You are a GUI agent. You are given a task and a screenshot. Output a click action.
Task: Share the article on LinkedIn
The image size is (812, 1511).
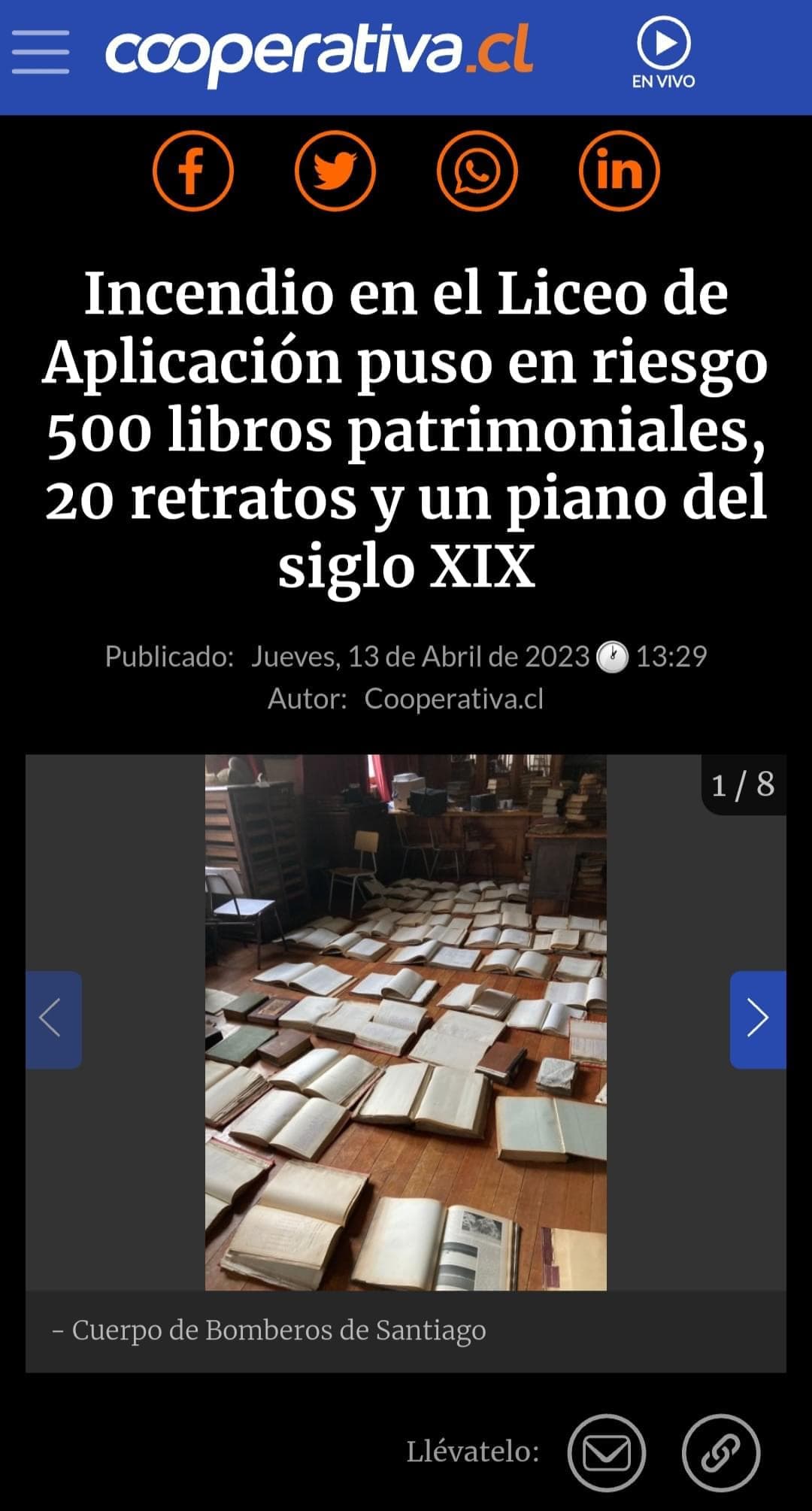tap(619, 171)
